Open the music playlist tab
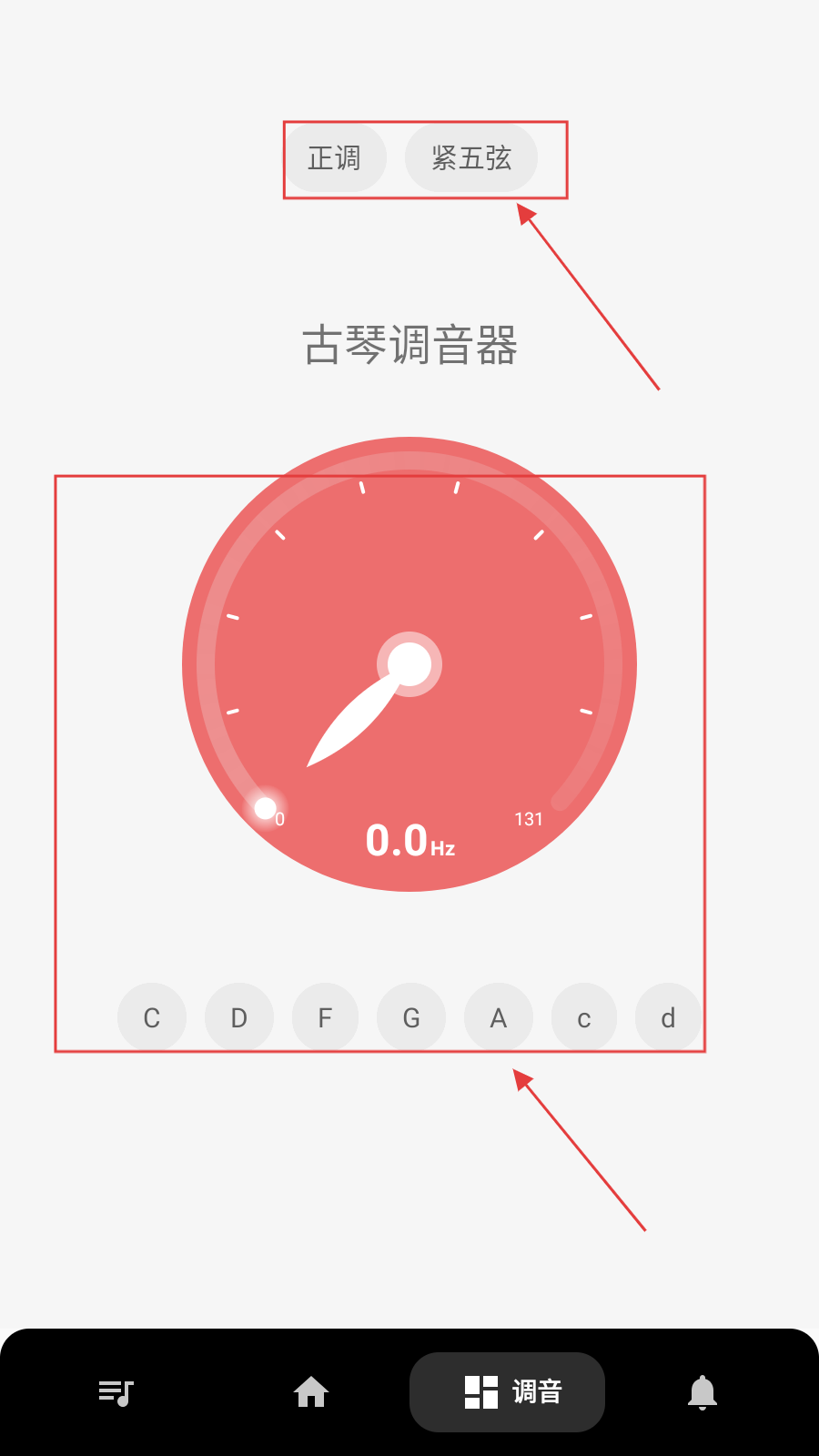 click(x=116, y=1392)
